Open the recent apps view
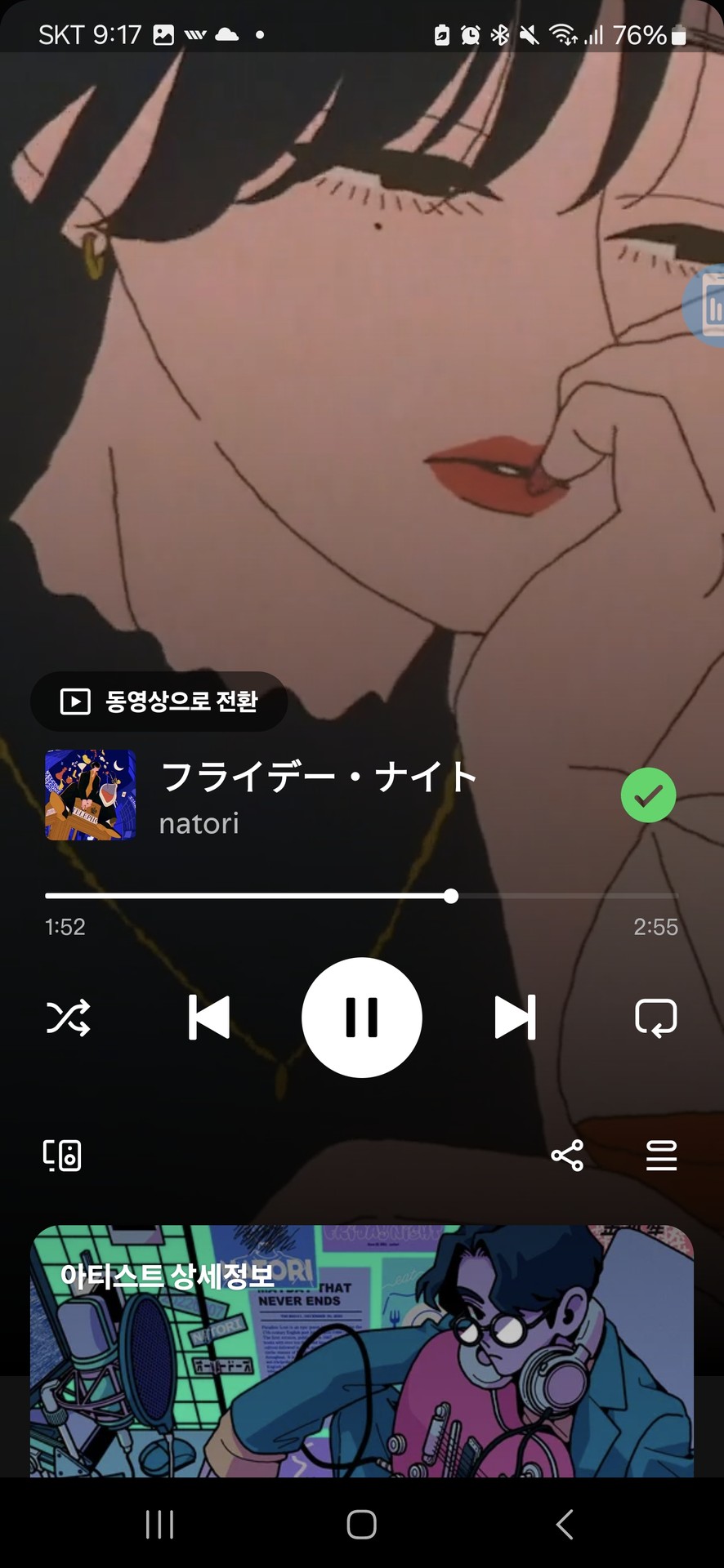The image size is (724, 1568). [159, 1524]
